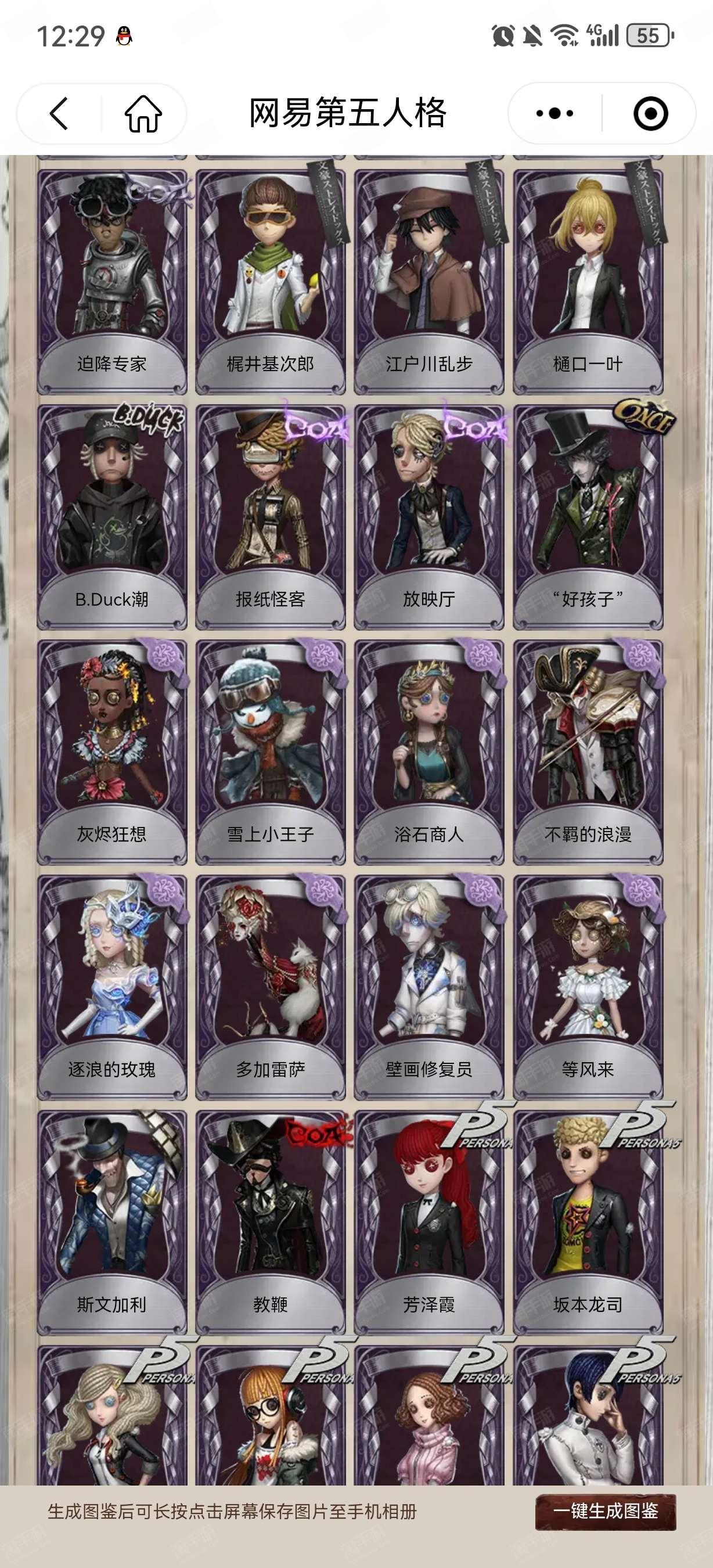Open the 斯文加利 card

112,1223
